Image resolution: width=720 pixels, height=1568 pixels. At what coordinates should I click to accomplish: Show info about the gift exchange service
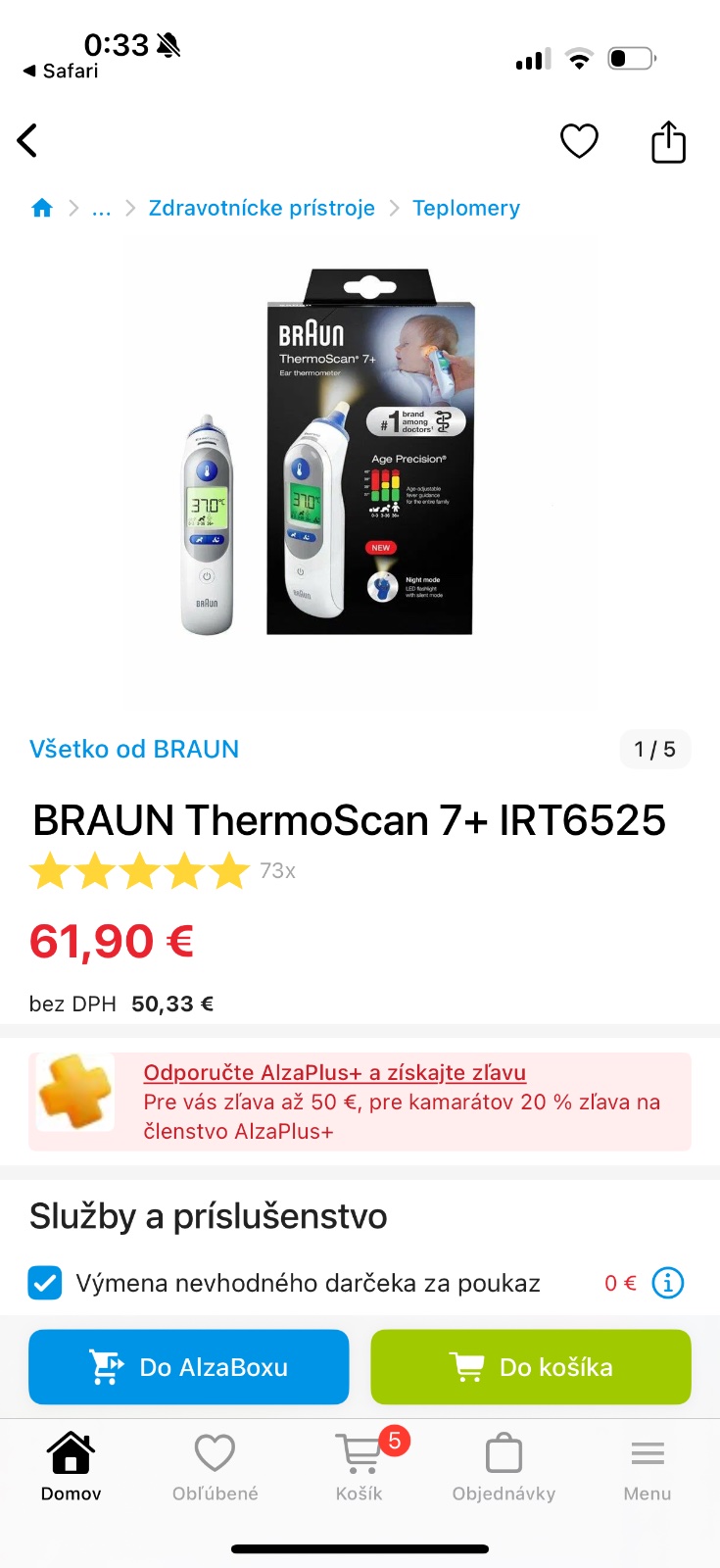point(668,1283)
